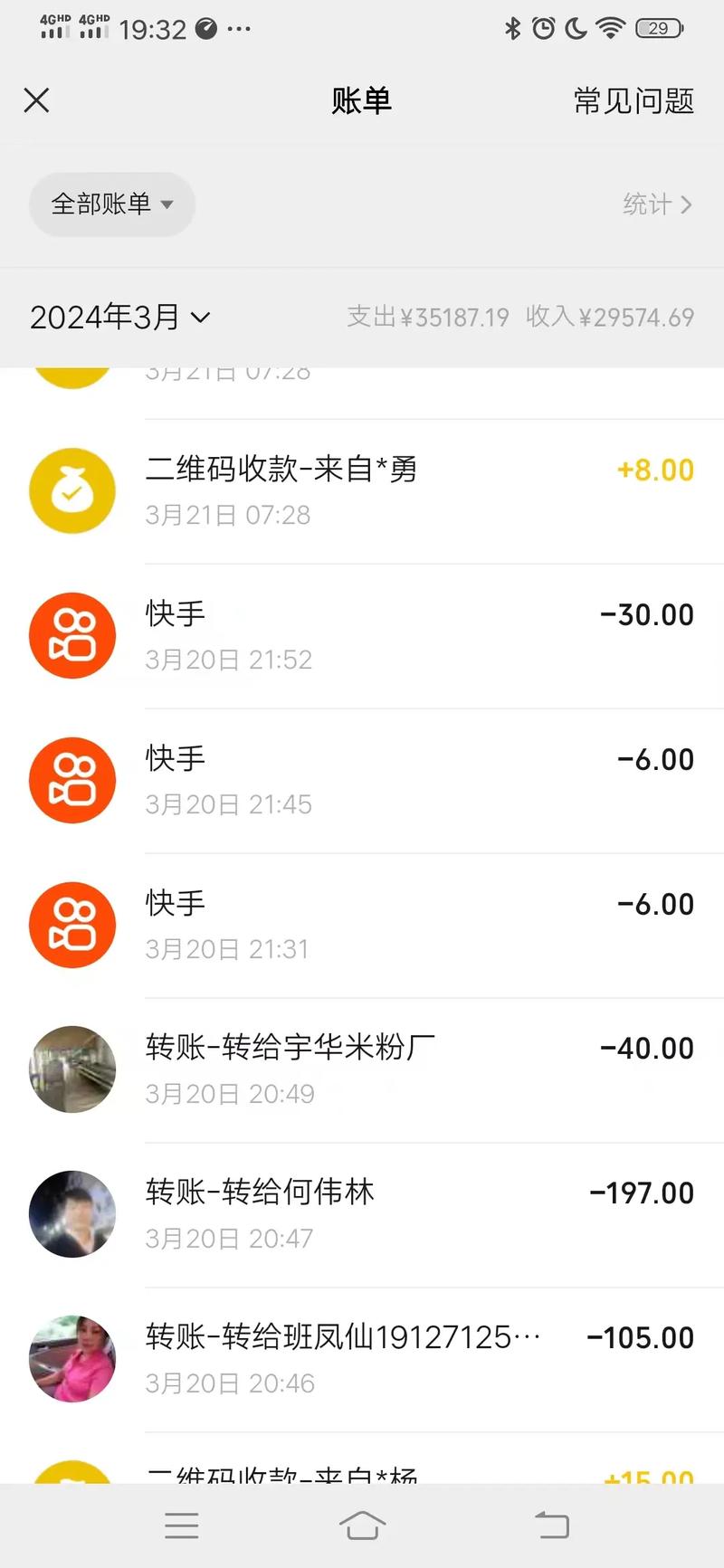Open 常见问题 in the top bar
Screen dimensions: 724x1568
[x=633, y=100]
